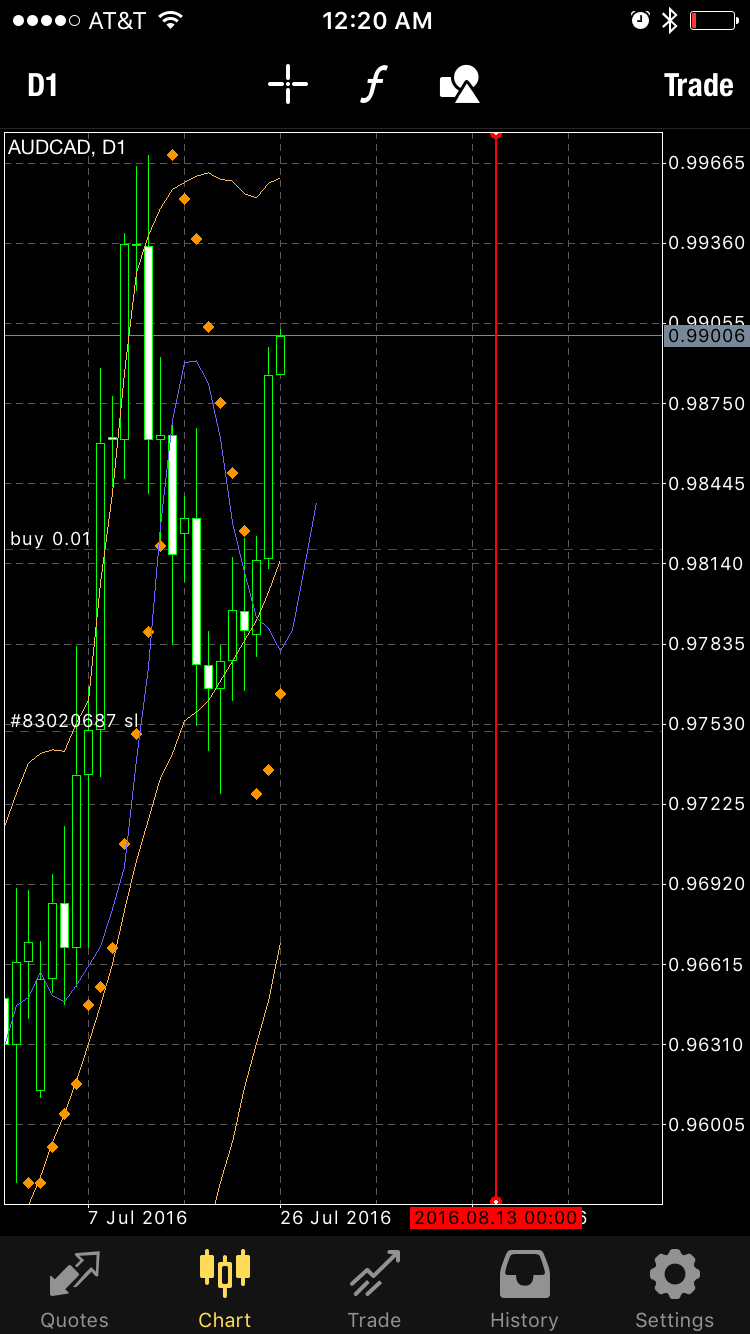Open the chart objects tool

(x=460, y=85)
